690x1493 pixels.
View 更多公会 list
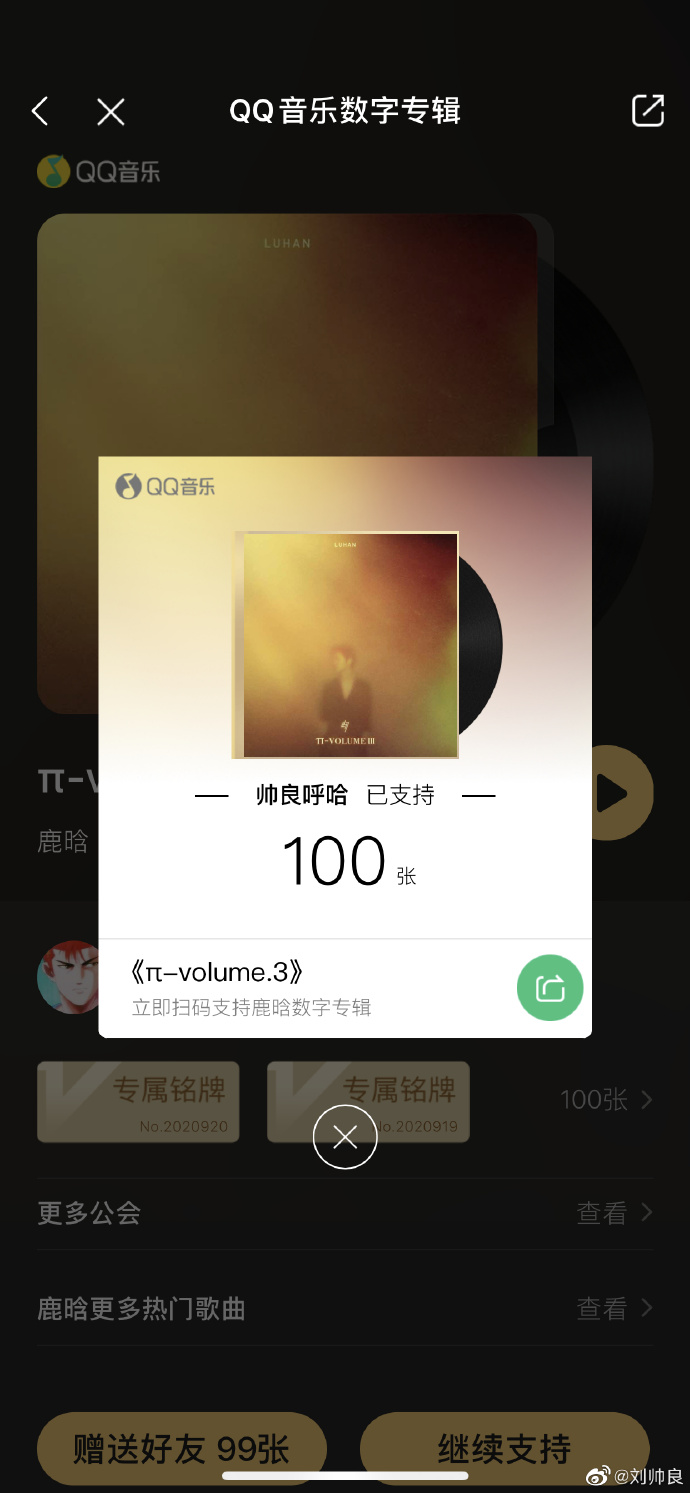point(345,1213)
